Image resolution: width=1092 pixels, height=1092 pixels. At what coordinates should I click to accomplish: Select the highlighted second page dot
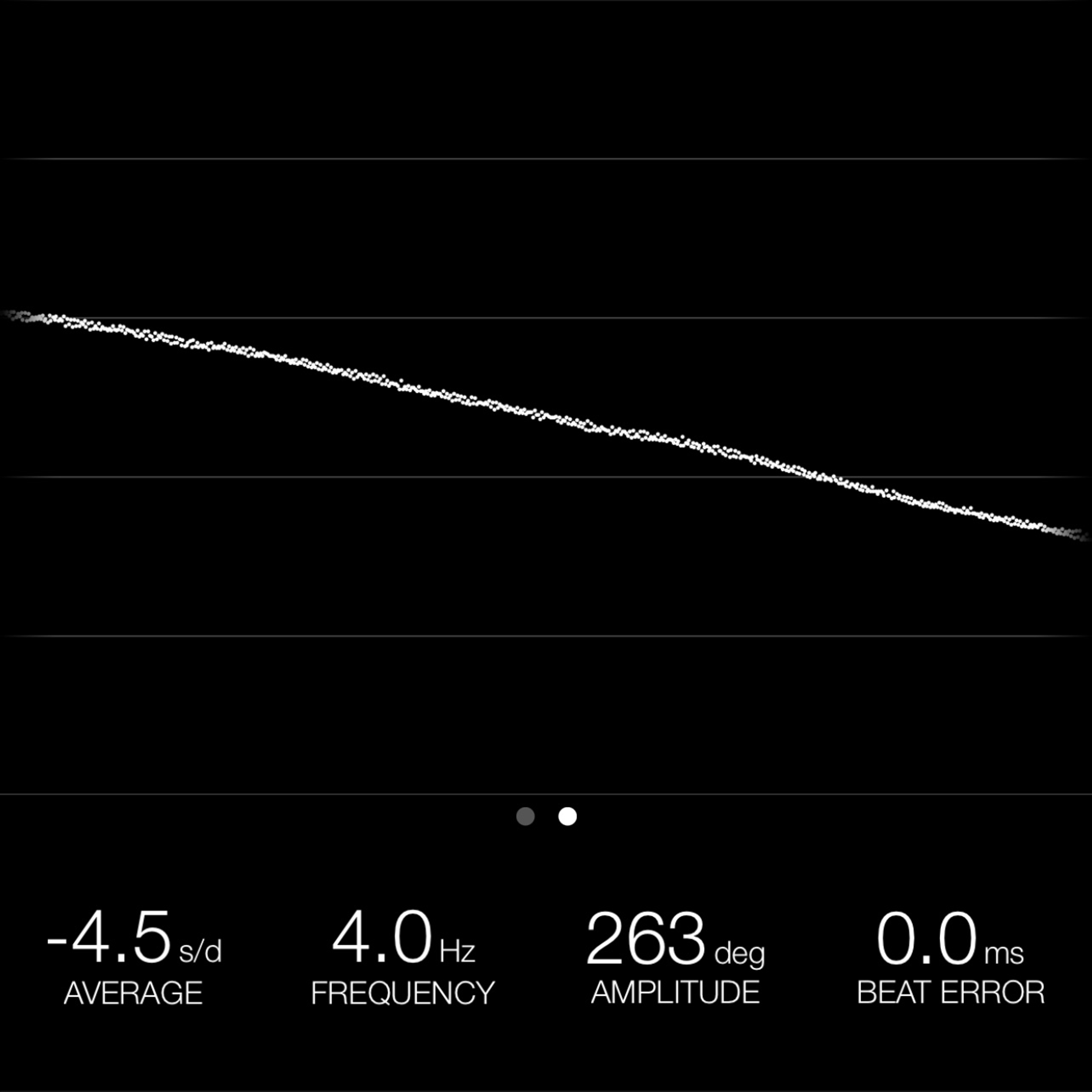(x=568, y=816)
